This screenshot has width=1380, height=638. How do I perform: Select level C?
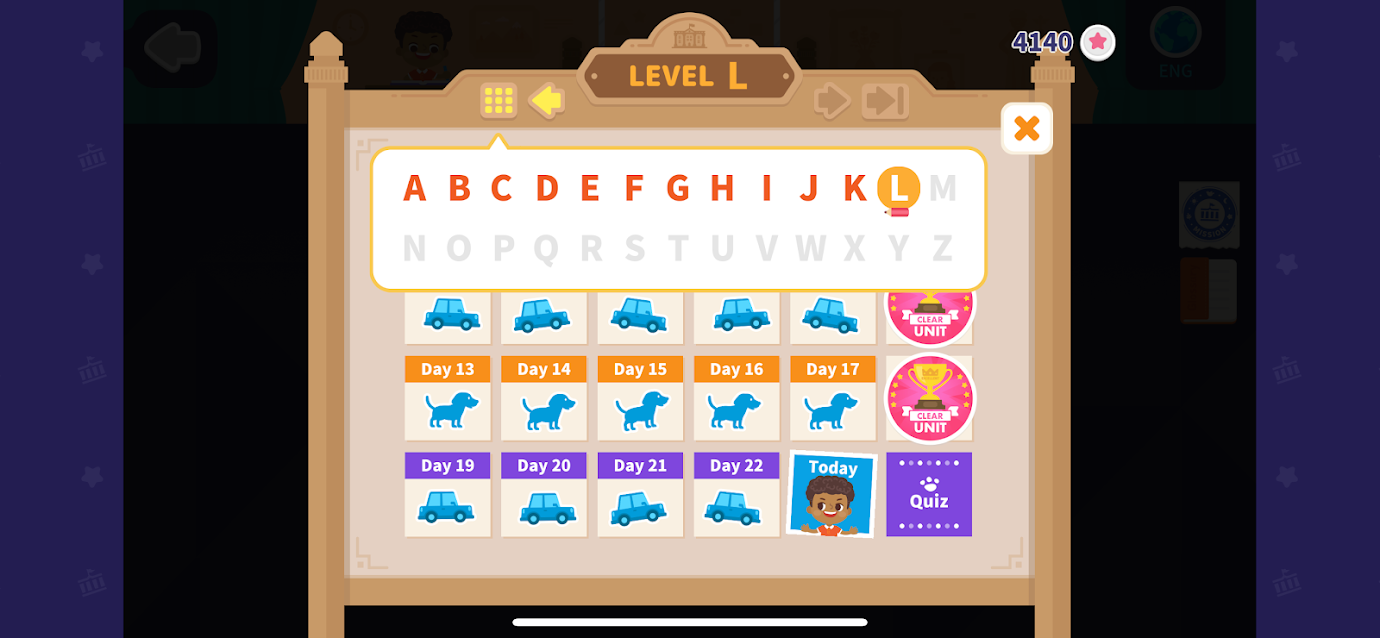(x=501, y=188)
